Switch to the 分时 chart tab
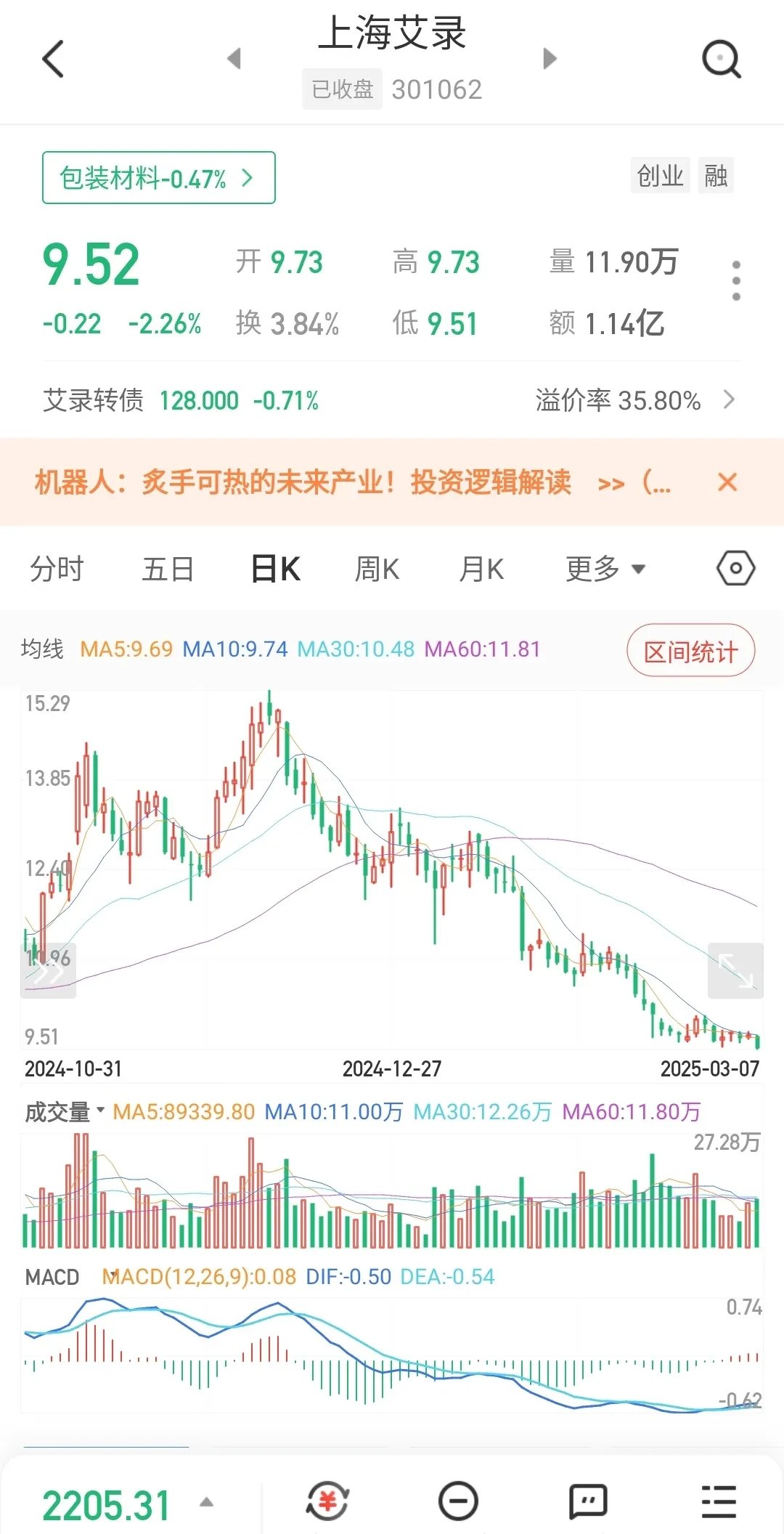This screenshot has height=1534, width=784. [57, 569]
